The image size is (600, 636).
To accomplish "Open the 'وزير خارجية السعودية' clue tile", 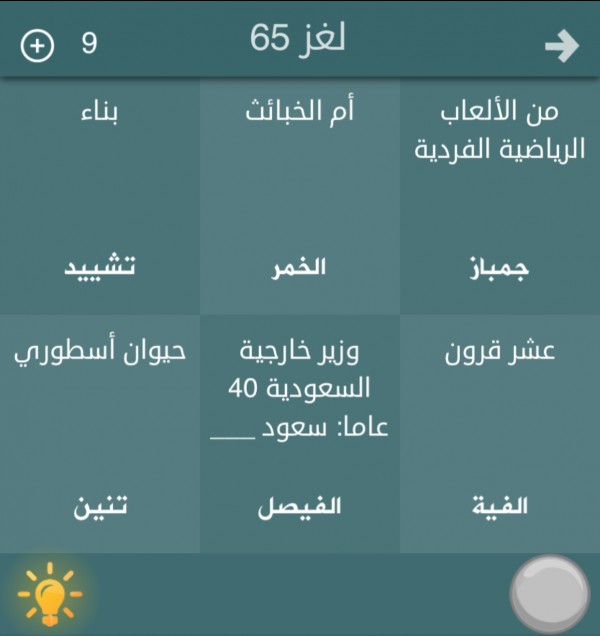I will (x=300, y=433).
